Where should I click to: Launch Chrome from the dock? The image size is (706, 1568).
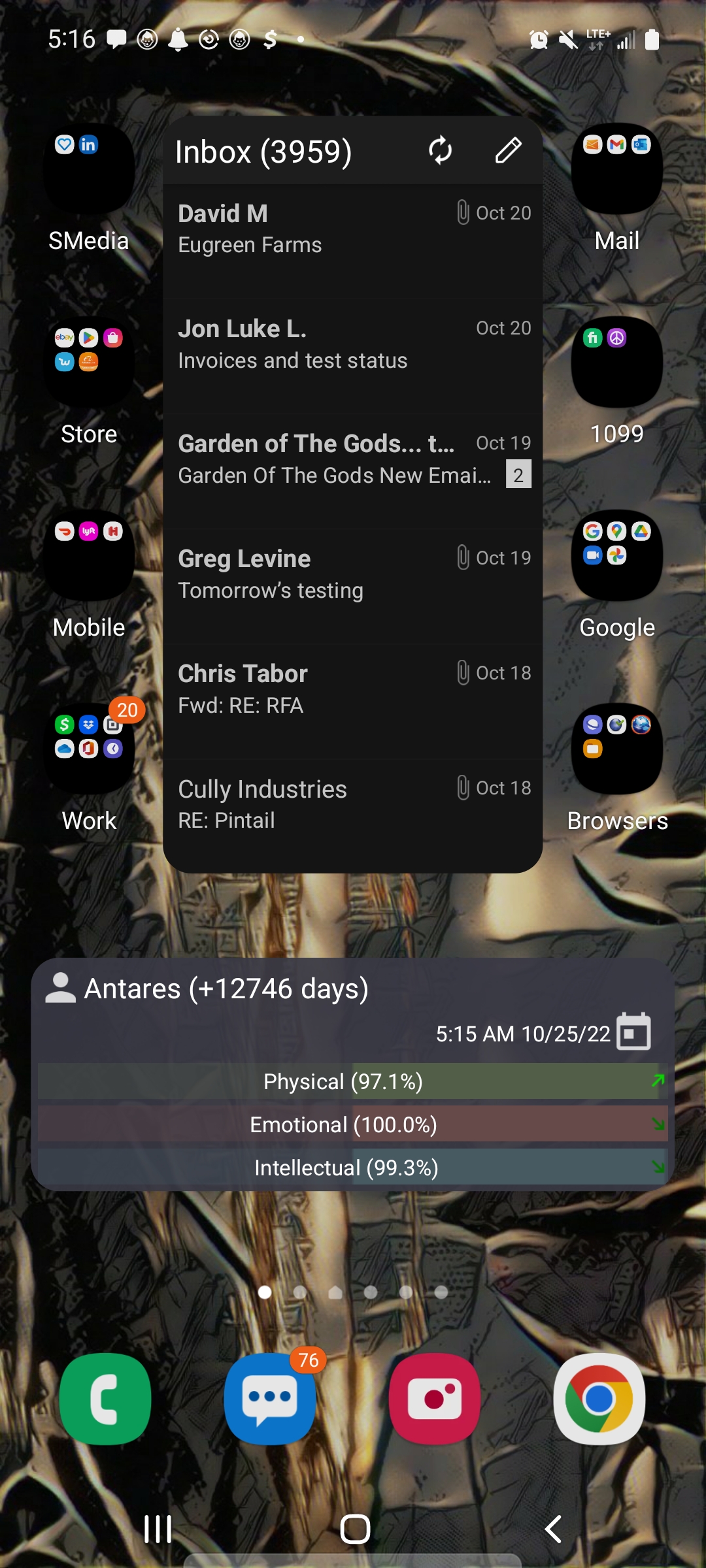click(x=599, y=1399)
